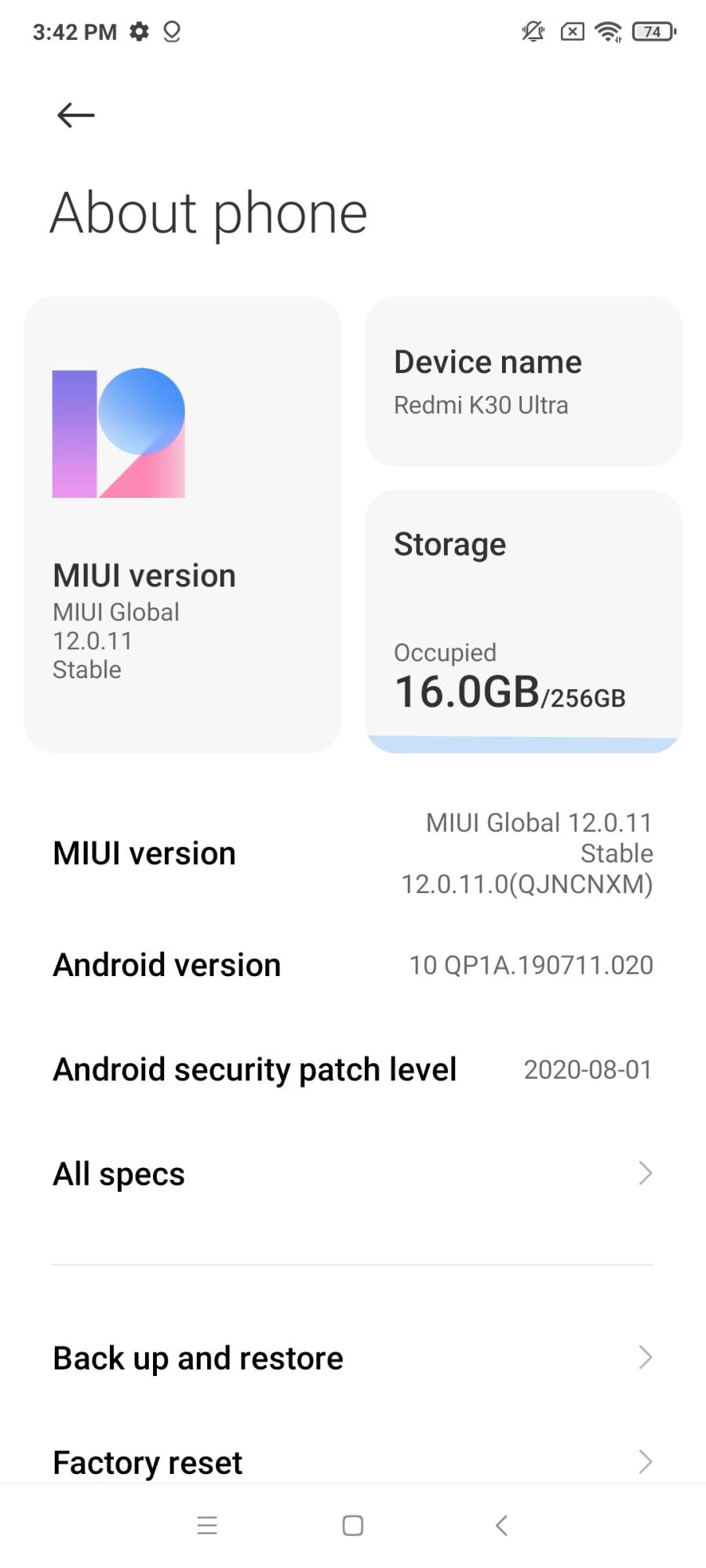Open the Device name card
706x1568 pixels.
(x=523, y=381)
